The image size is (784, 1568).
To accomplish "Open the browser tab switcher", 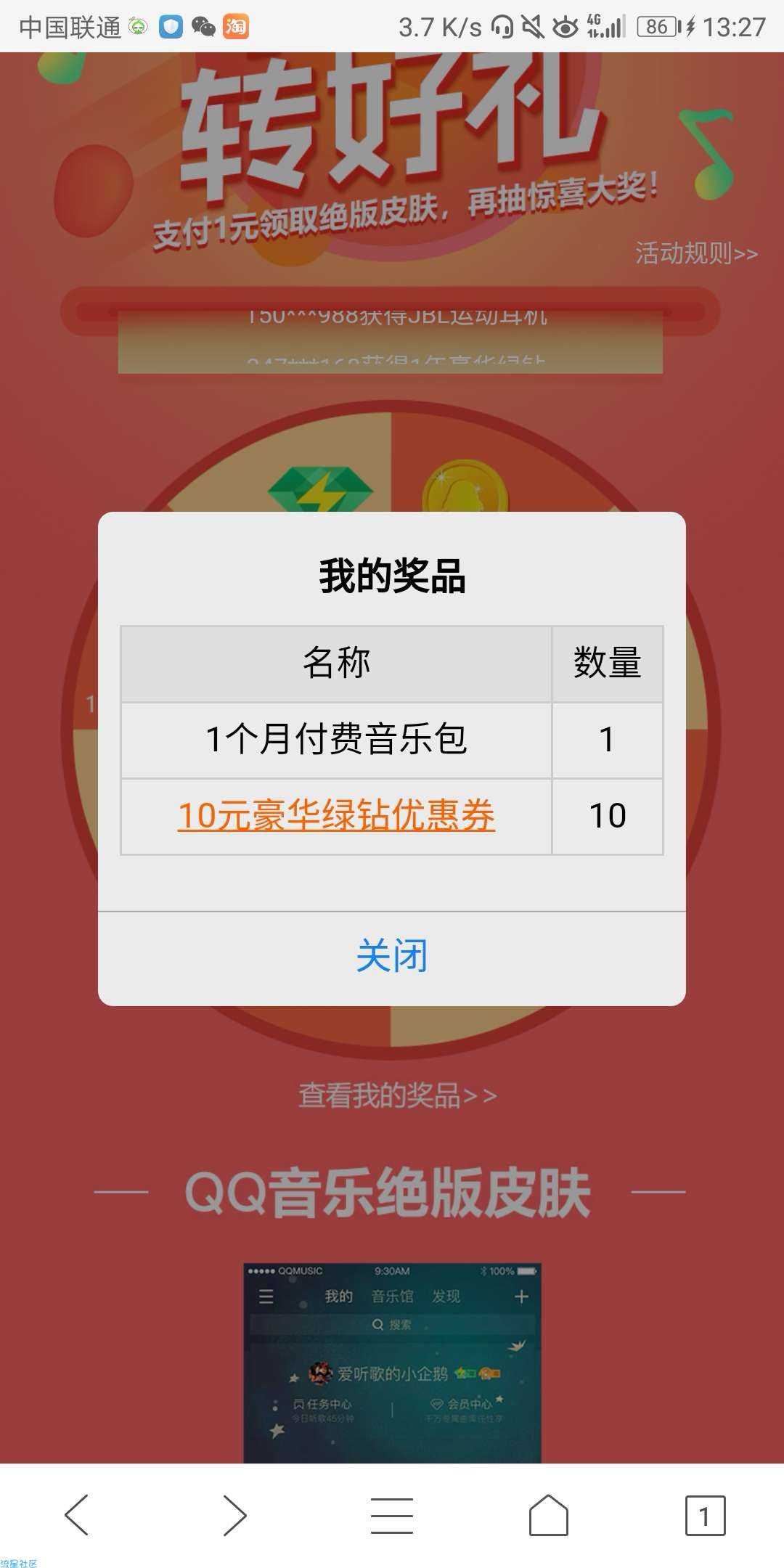I will coord(704,1515).
